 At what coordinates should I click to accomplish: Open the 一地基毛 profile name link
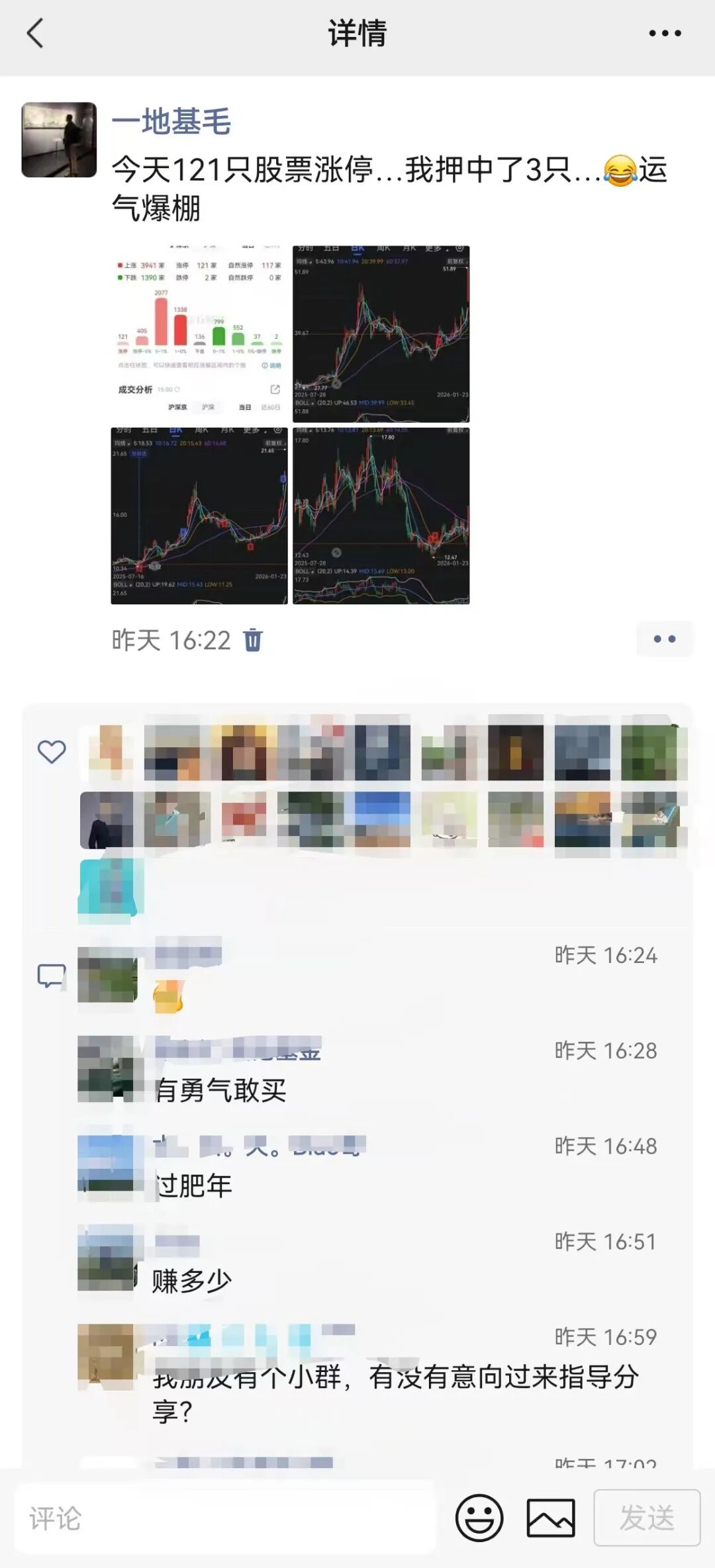(x=171, y=122)
